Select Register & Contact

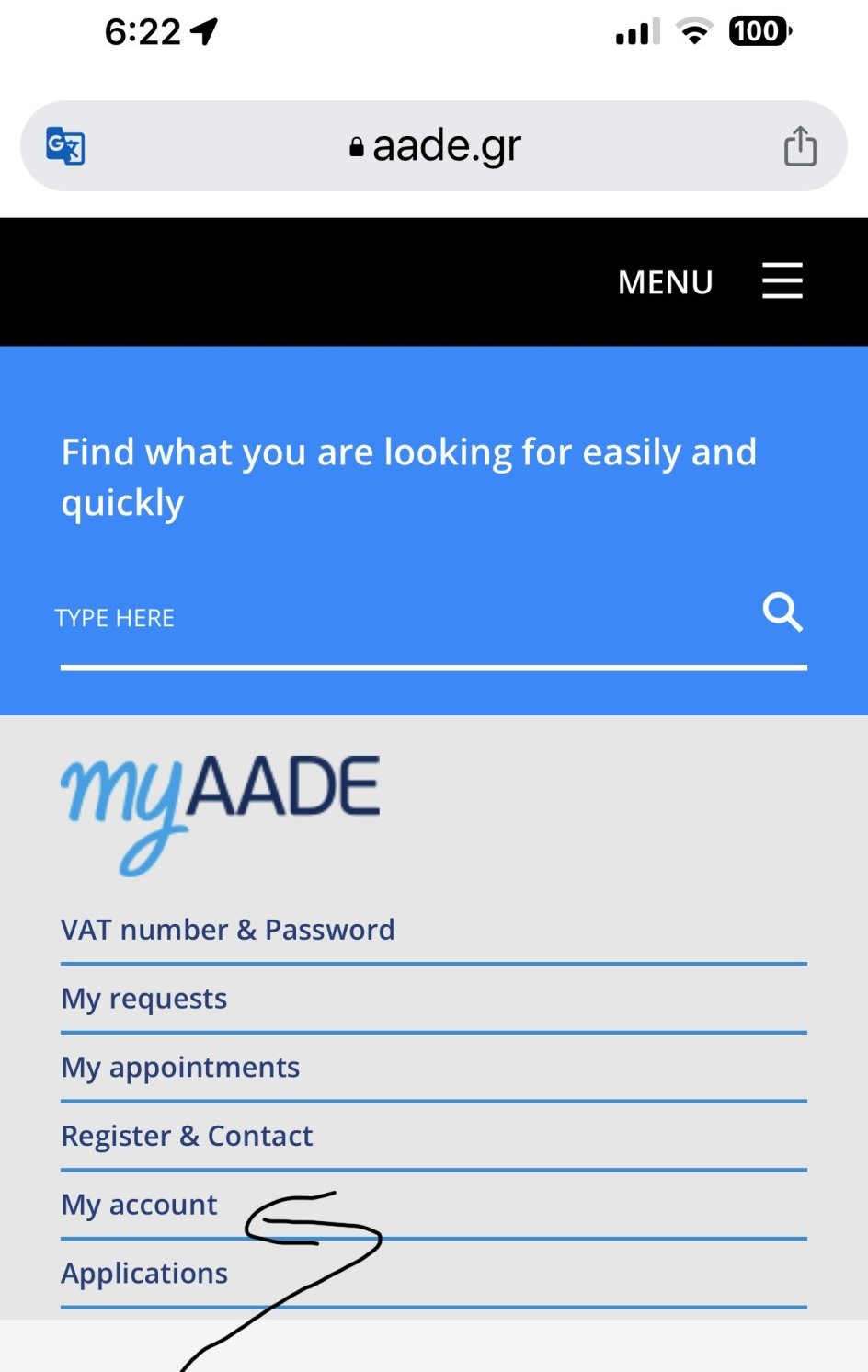pyautogui.click(x=187, y=1137)
